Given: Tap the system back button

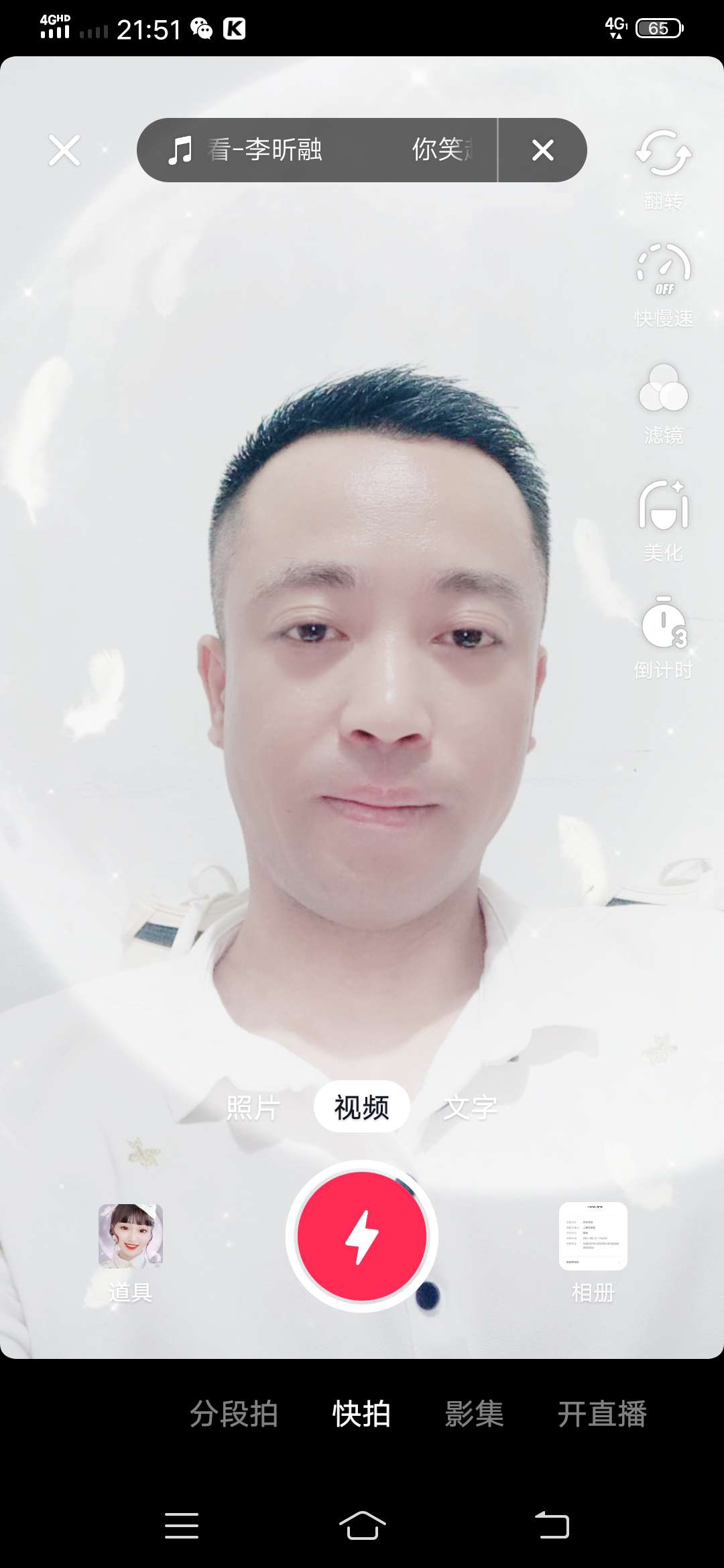Looking at the screenshot, I should click(x=552, y=1526).
